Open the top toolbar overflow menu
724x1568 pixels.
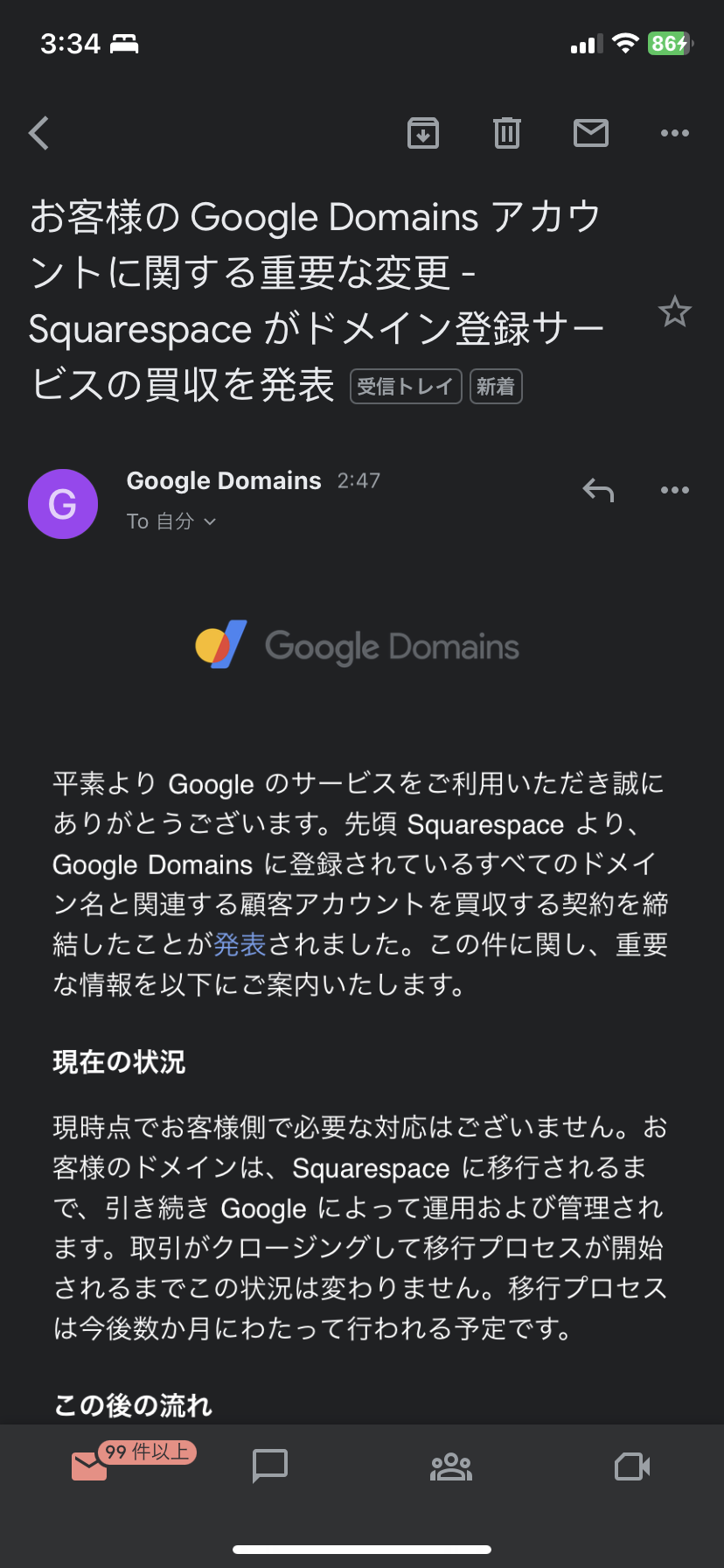click(674, 133)
